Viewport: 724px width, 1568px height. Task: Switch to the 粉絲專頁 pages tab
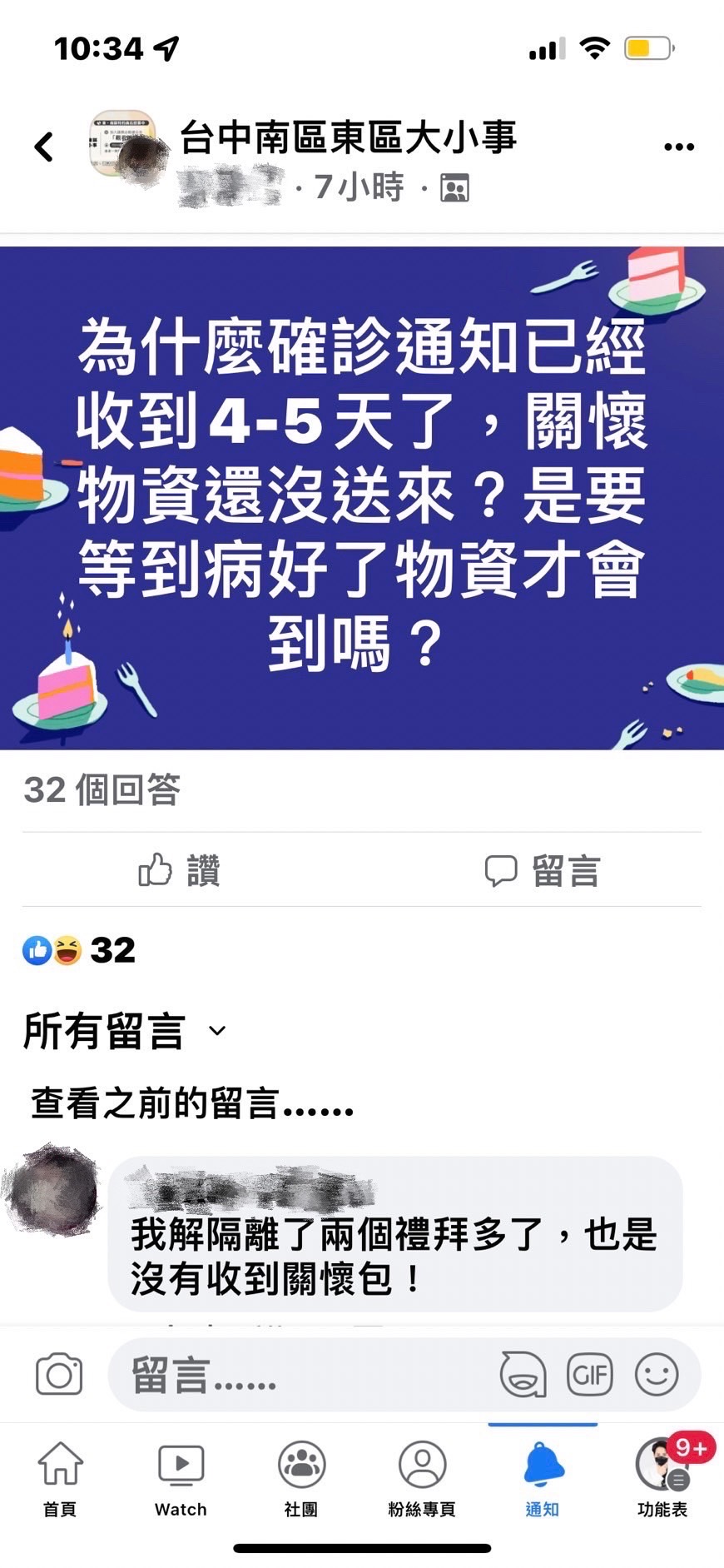pos(422,1479)
